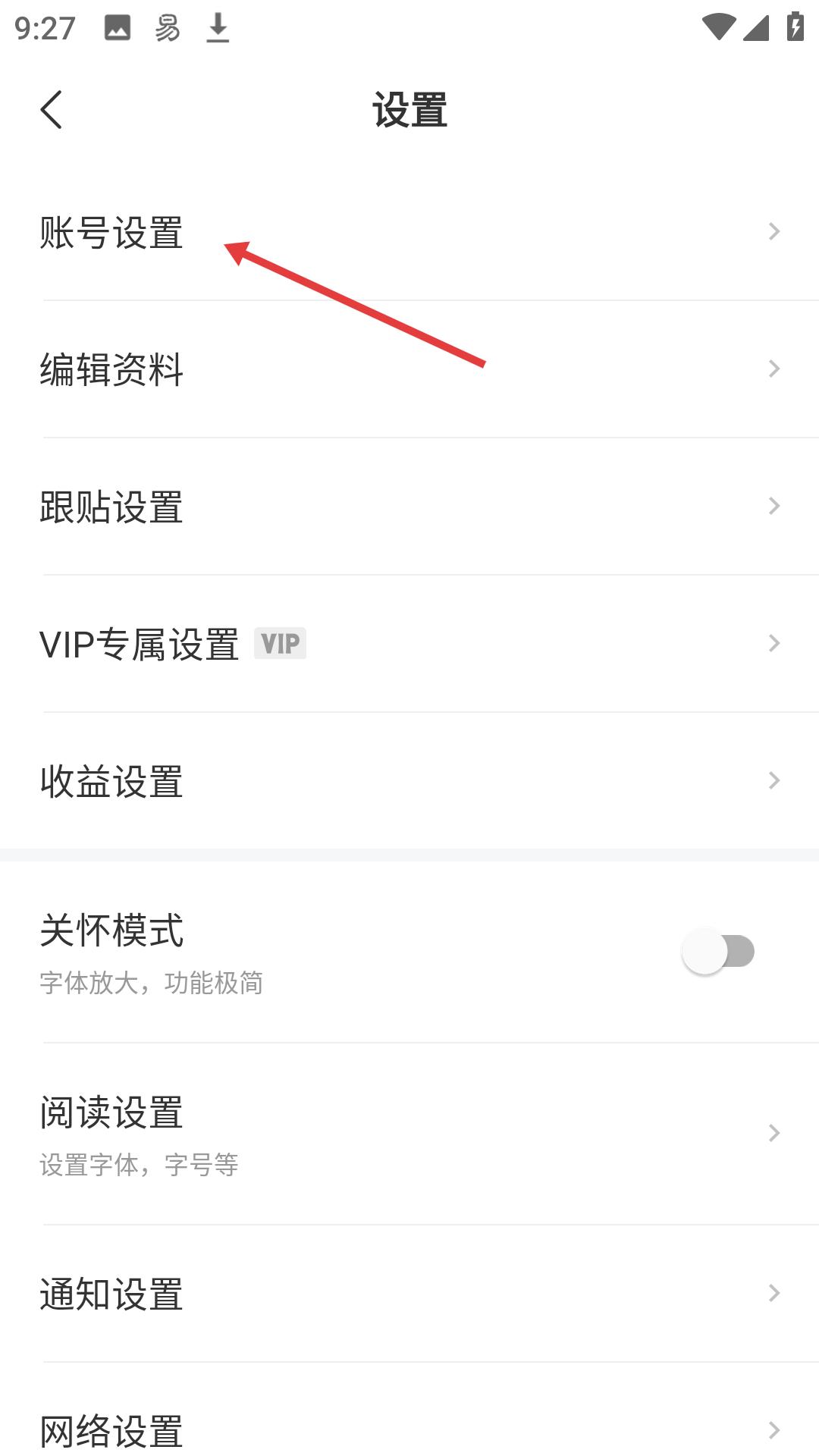The image size is (819, 1456).
Task: Enable the 关怀模式 switch
Action: (718, 952)
